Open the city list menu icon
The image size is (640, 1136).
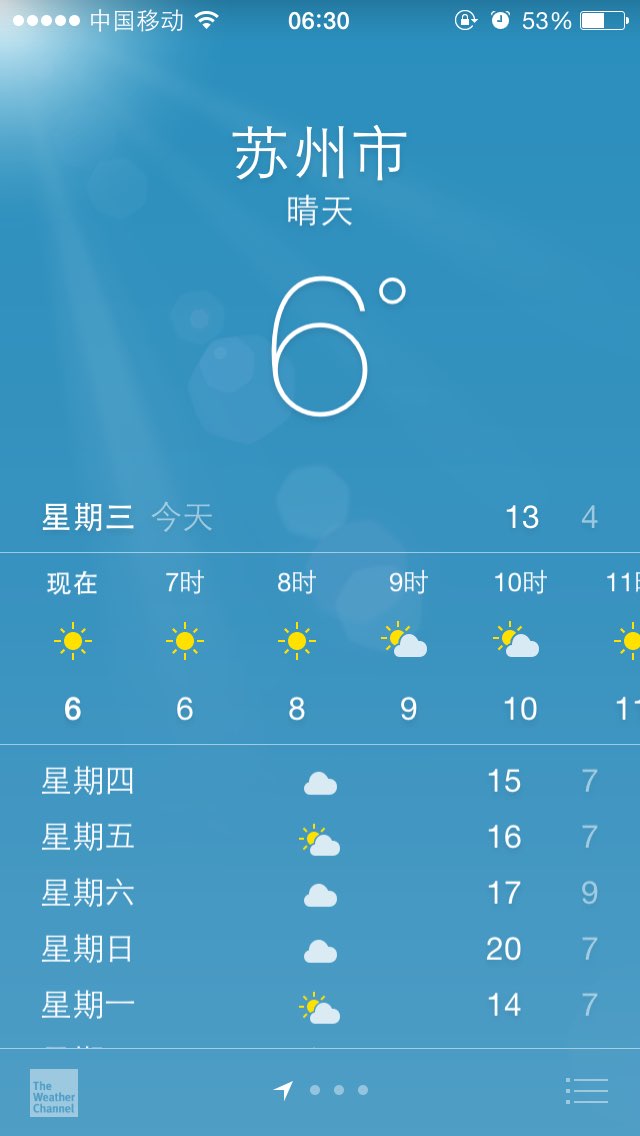586,1090
